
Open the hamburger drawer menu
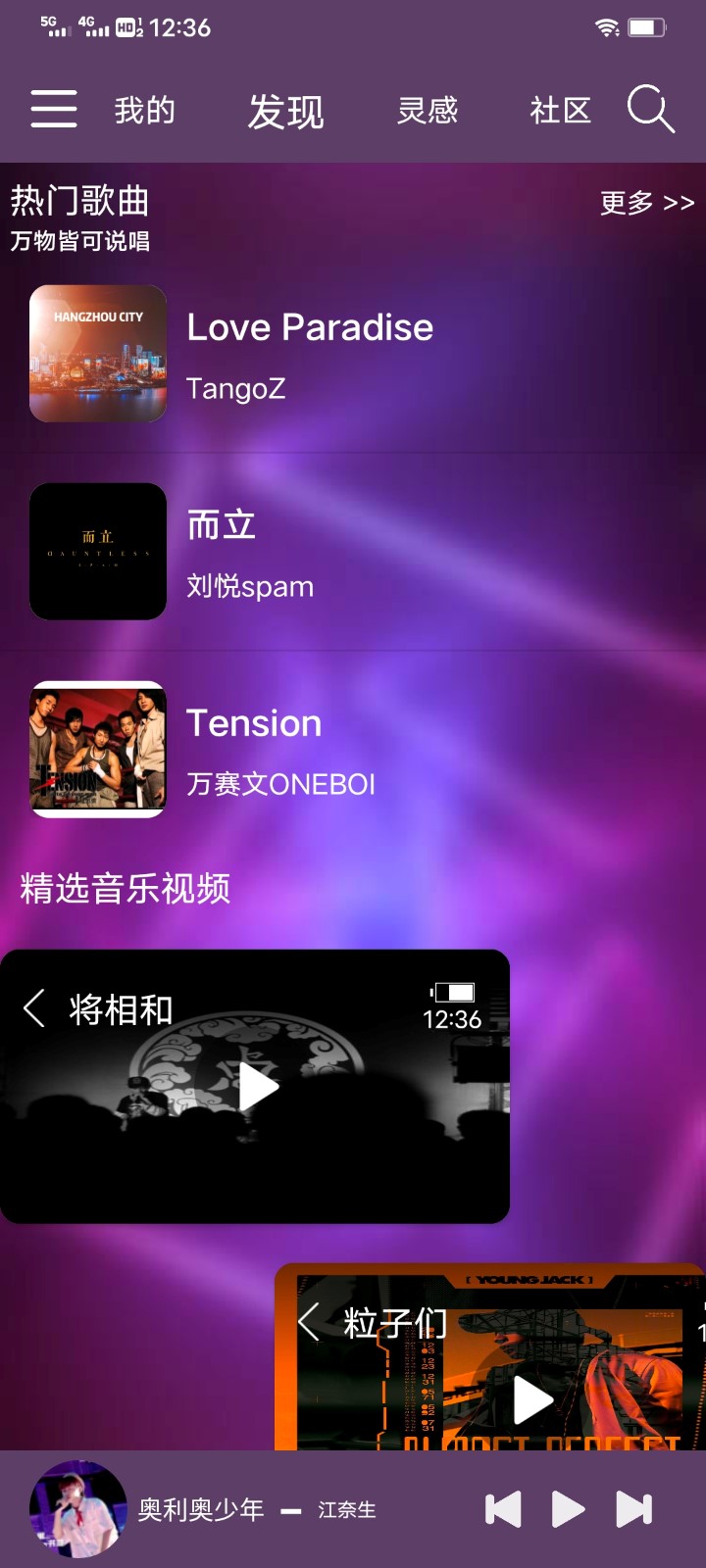click(x=54, y=109)
